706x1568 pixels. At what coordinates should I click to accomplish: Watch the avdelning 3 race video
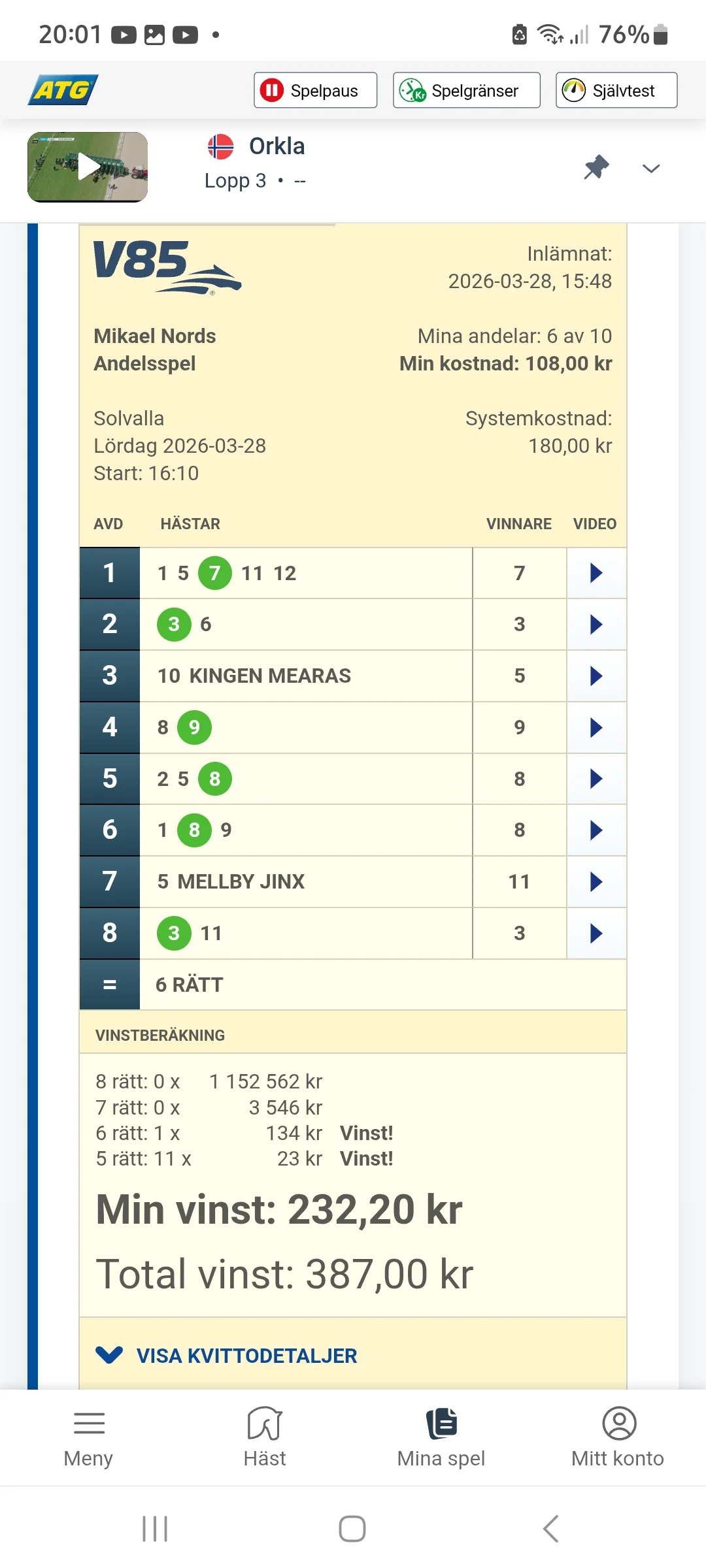click(596, 676)
